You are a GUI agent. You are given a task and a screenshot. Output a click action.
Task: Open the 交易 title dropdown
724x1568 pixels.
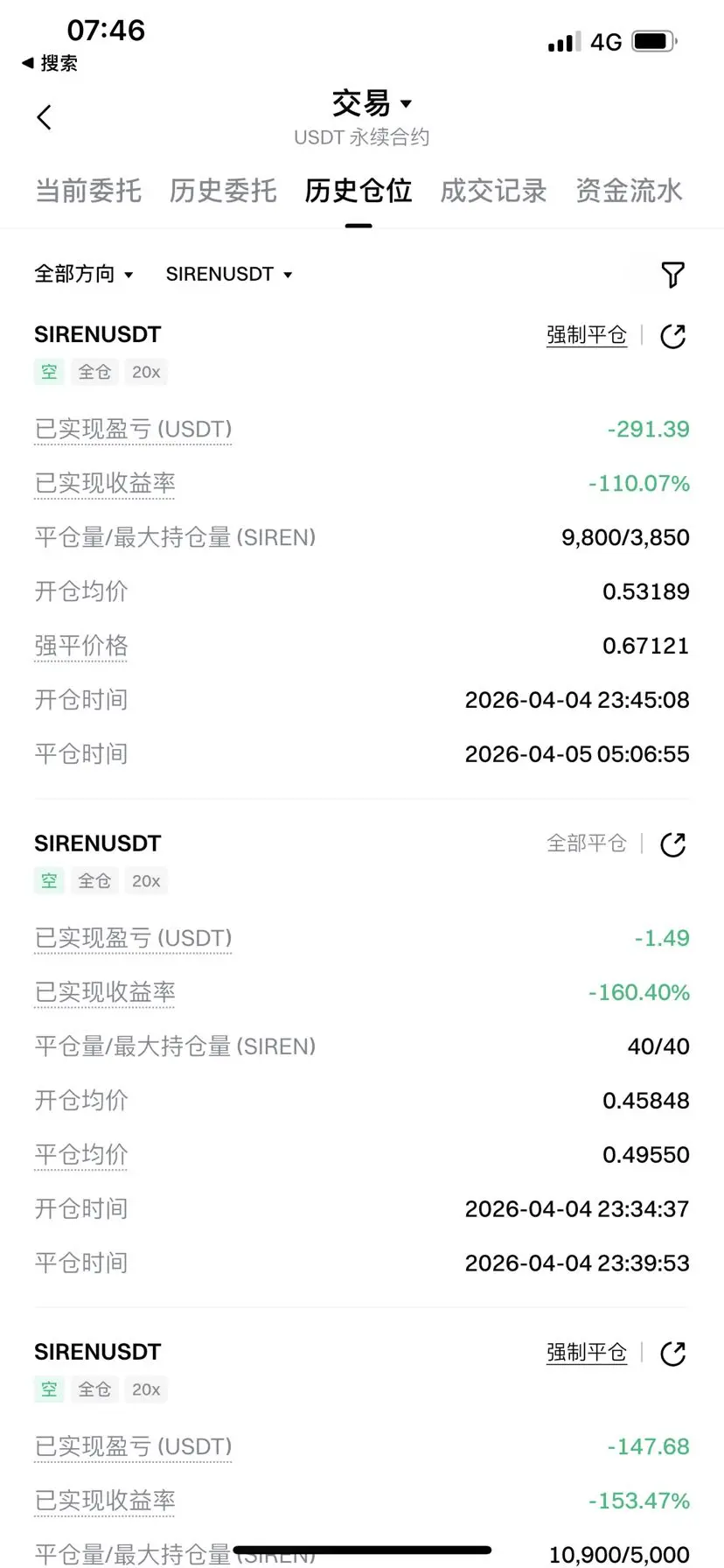[x=371, y=104]
